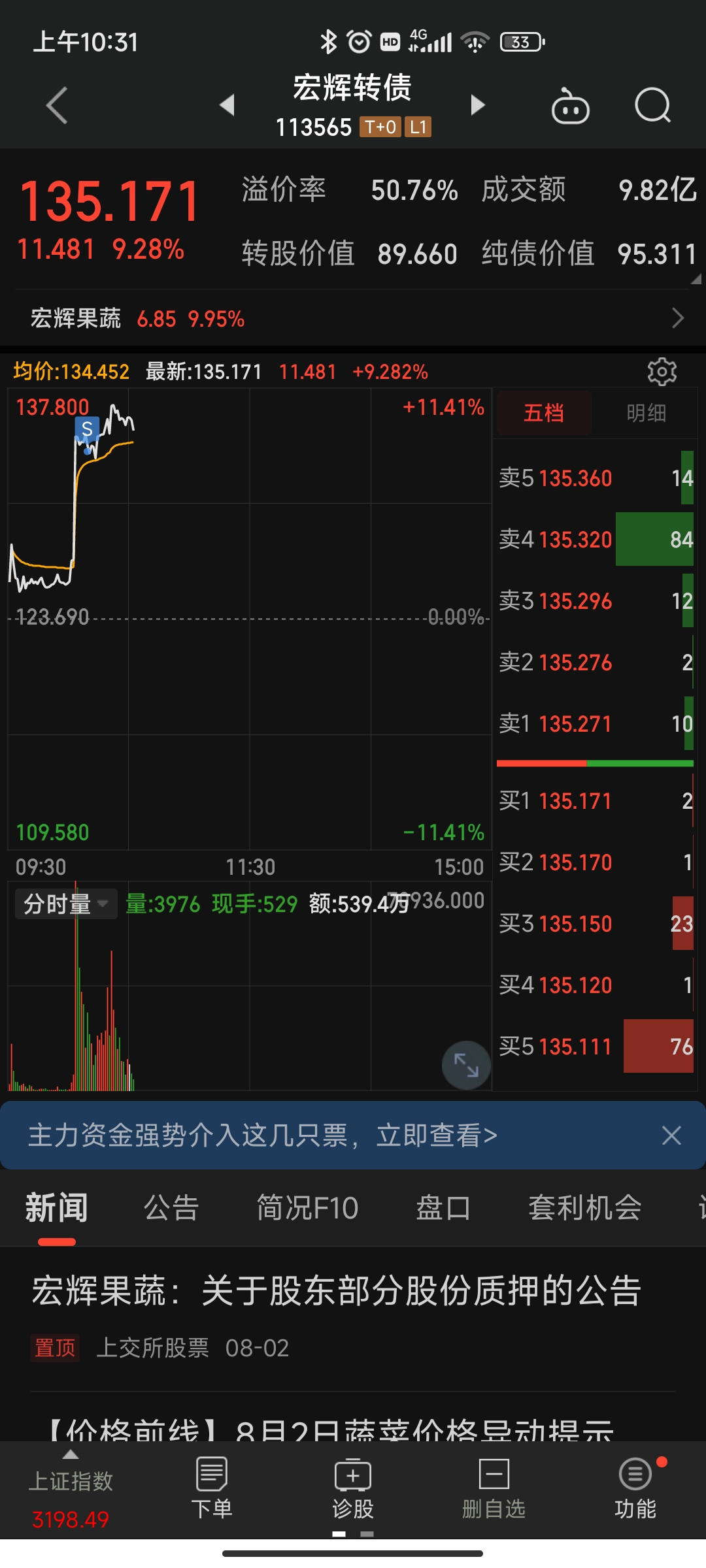Expand the chart to full screen
The image size is (706, 1568).
[x=466, y=1065]
